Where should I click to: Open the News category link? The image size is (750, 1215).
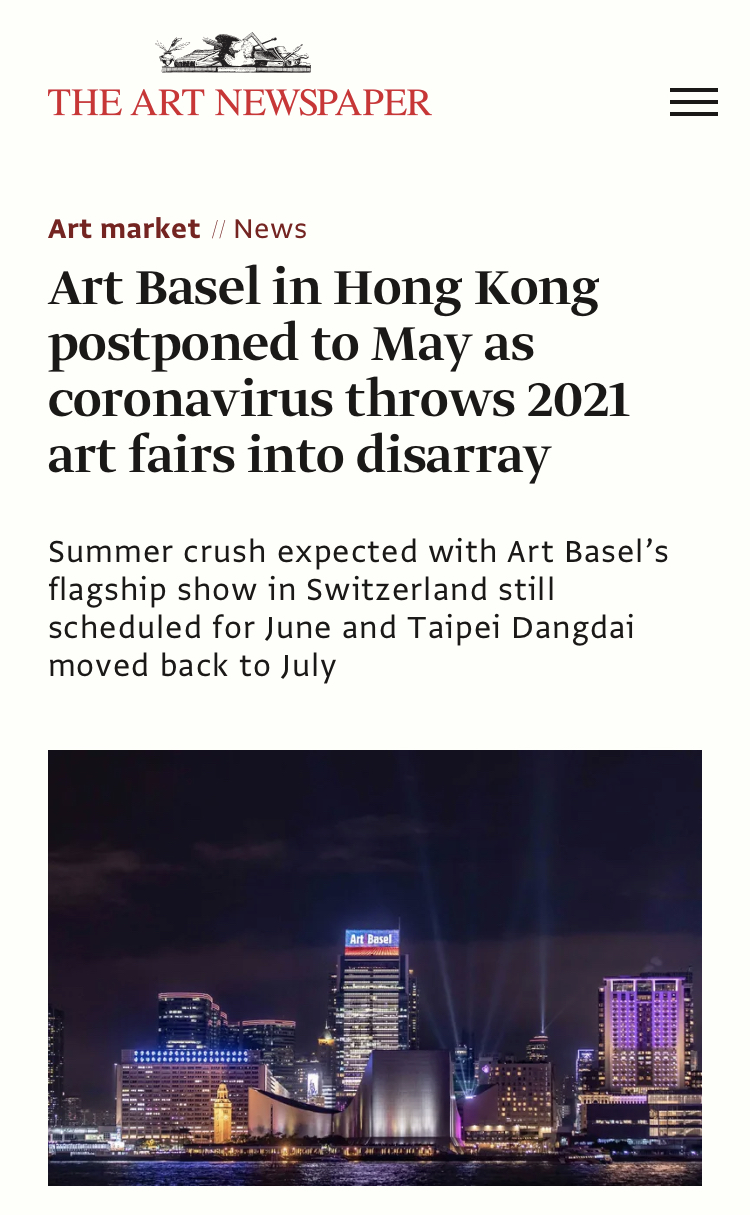[x=270, y=229]
